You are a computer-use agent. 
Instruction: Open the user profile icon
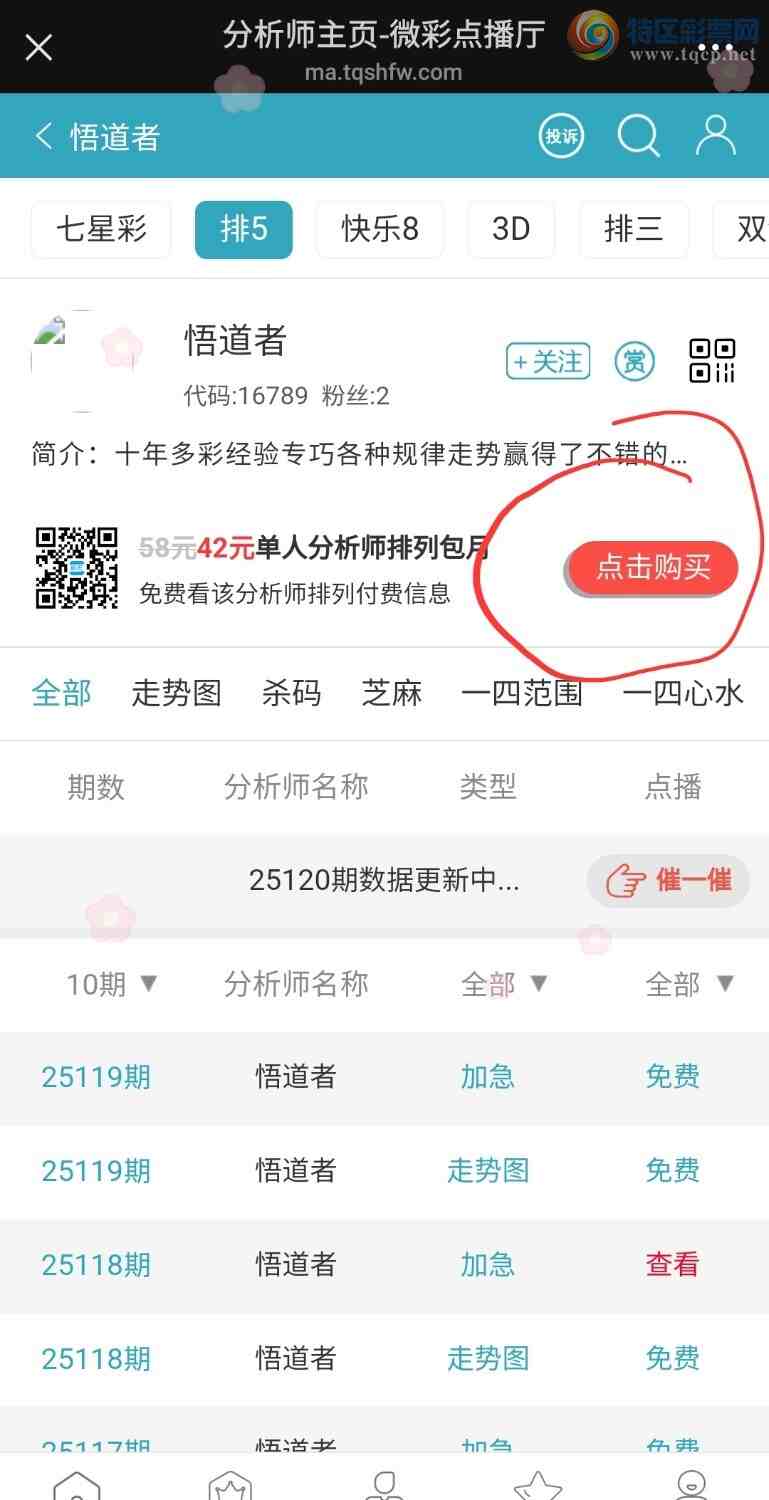click(716, 136)
